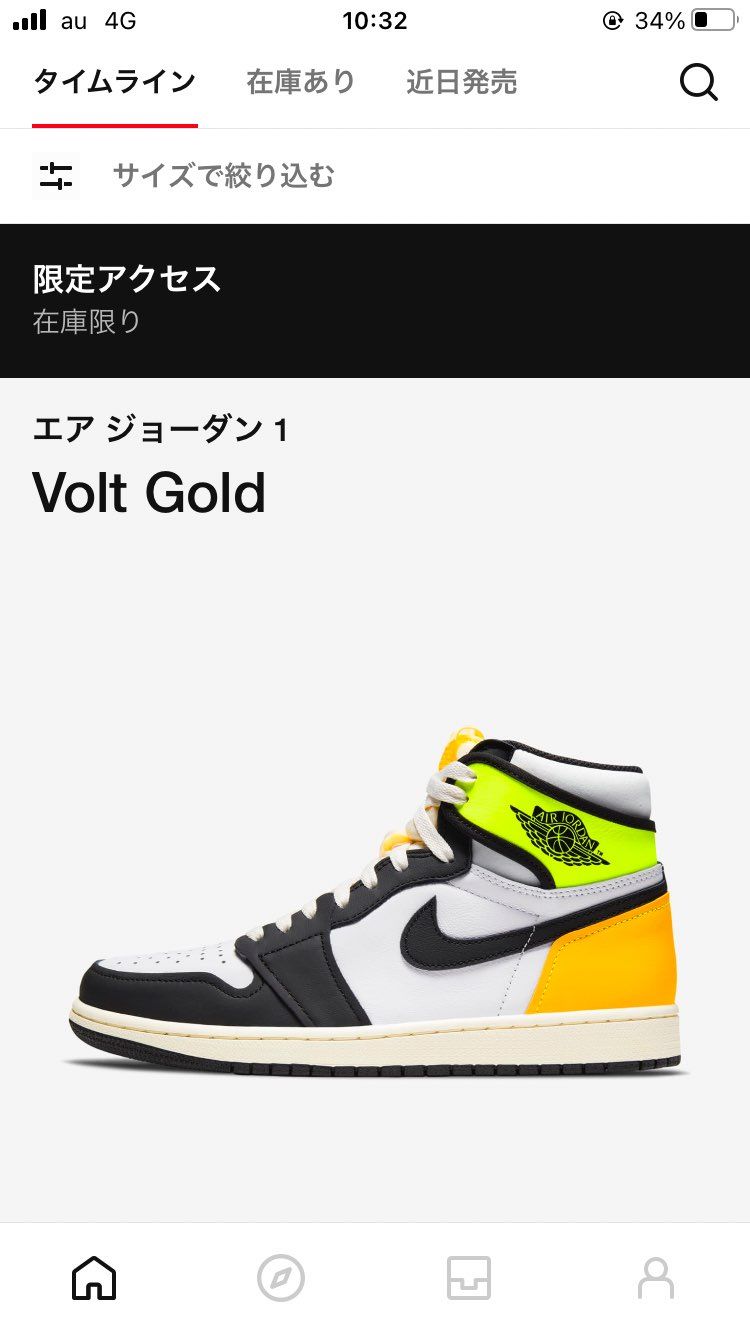Viewport: 750px width, 1334px height.
Task: Tap the au carrier signal bars
Action: [45, 18]
